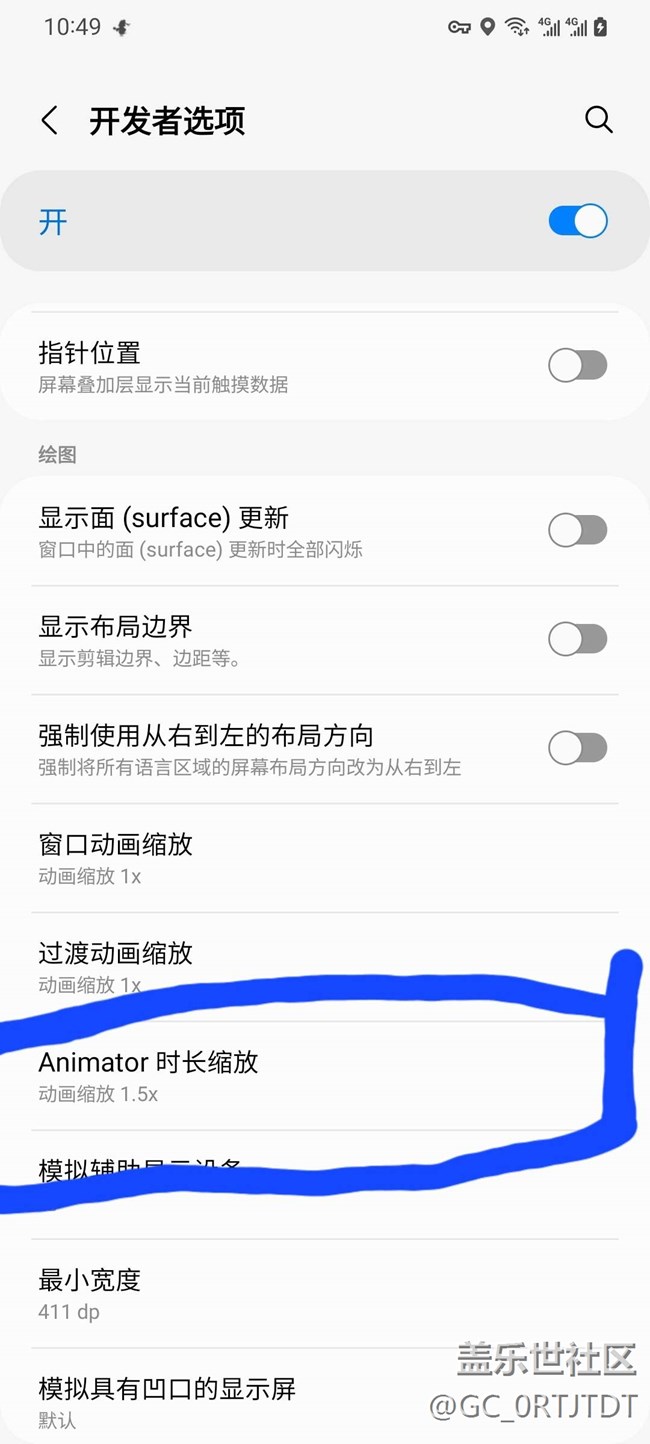Toggle 显示面 (surface) 更新 on
Image resolution: width=650 pixels, height=1444 pixels.
coord(577,530)
